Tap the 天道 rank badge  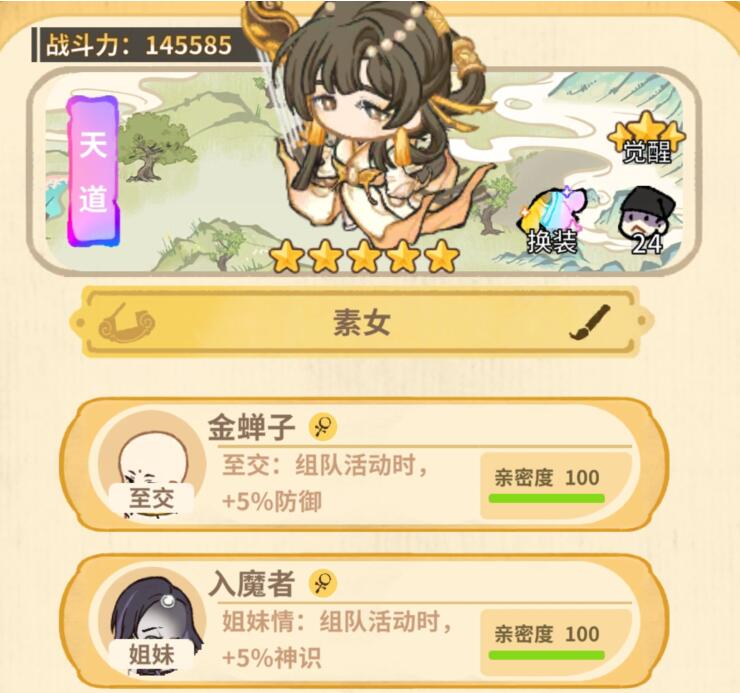(x=93, y=172)
